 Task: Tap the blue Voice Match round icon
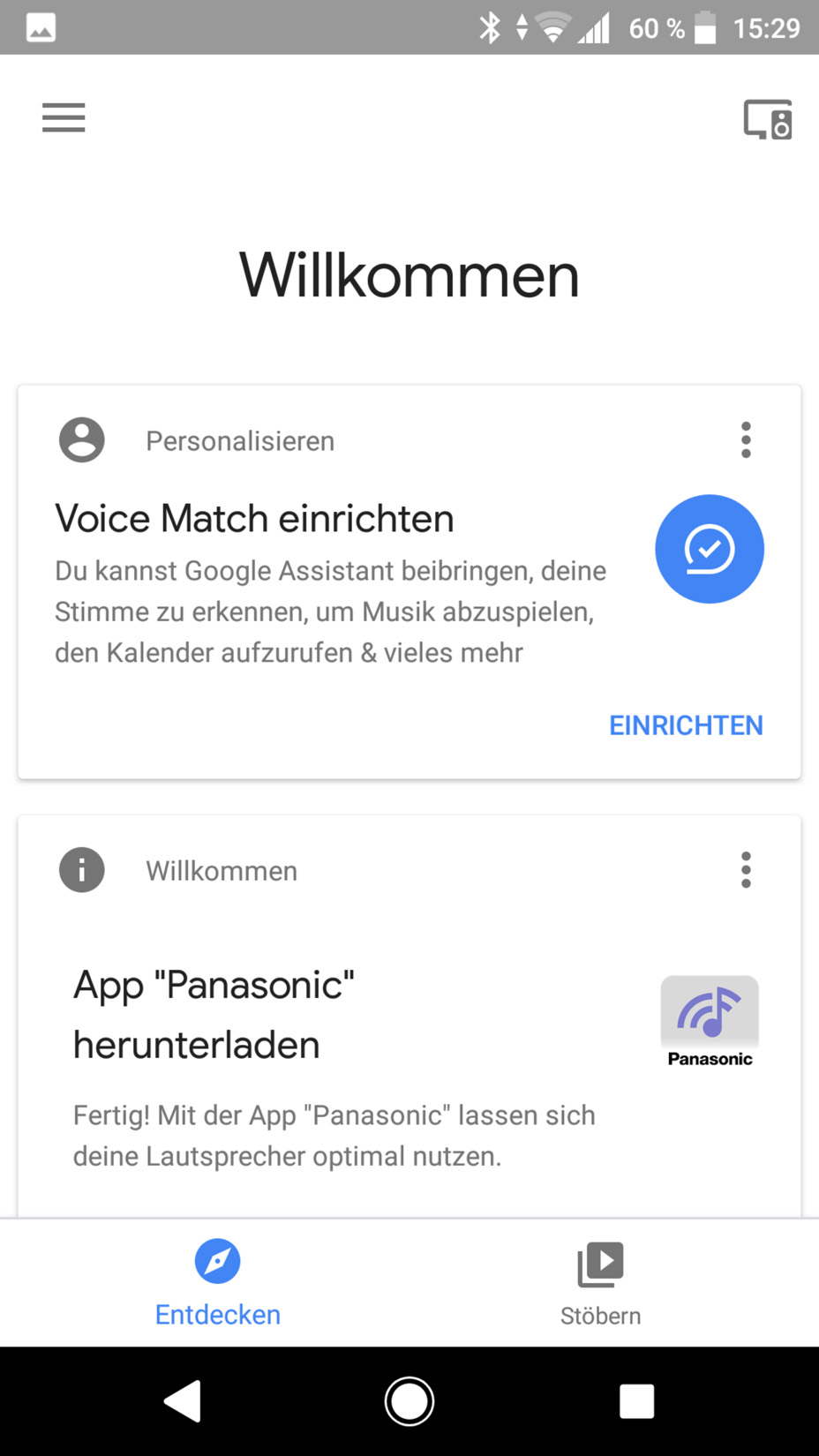click(709, 549)
